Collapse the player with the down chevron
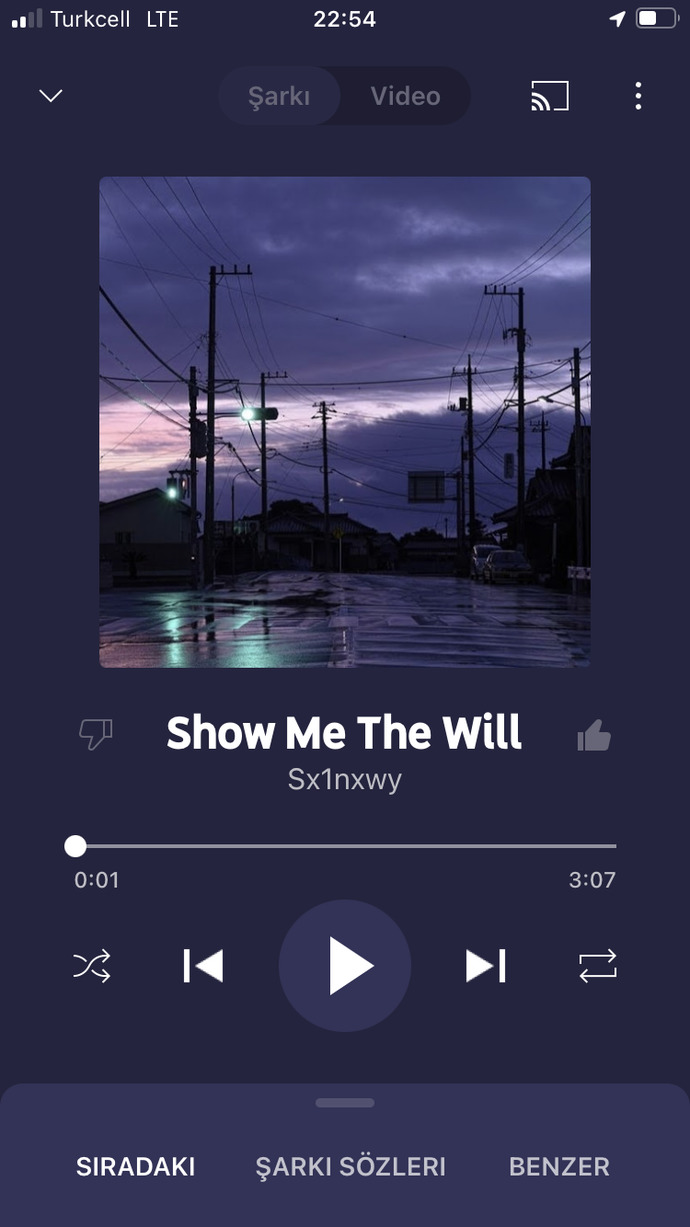The width and height of the screenshot is (690, 1227). coord(50,96)
